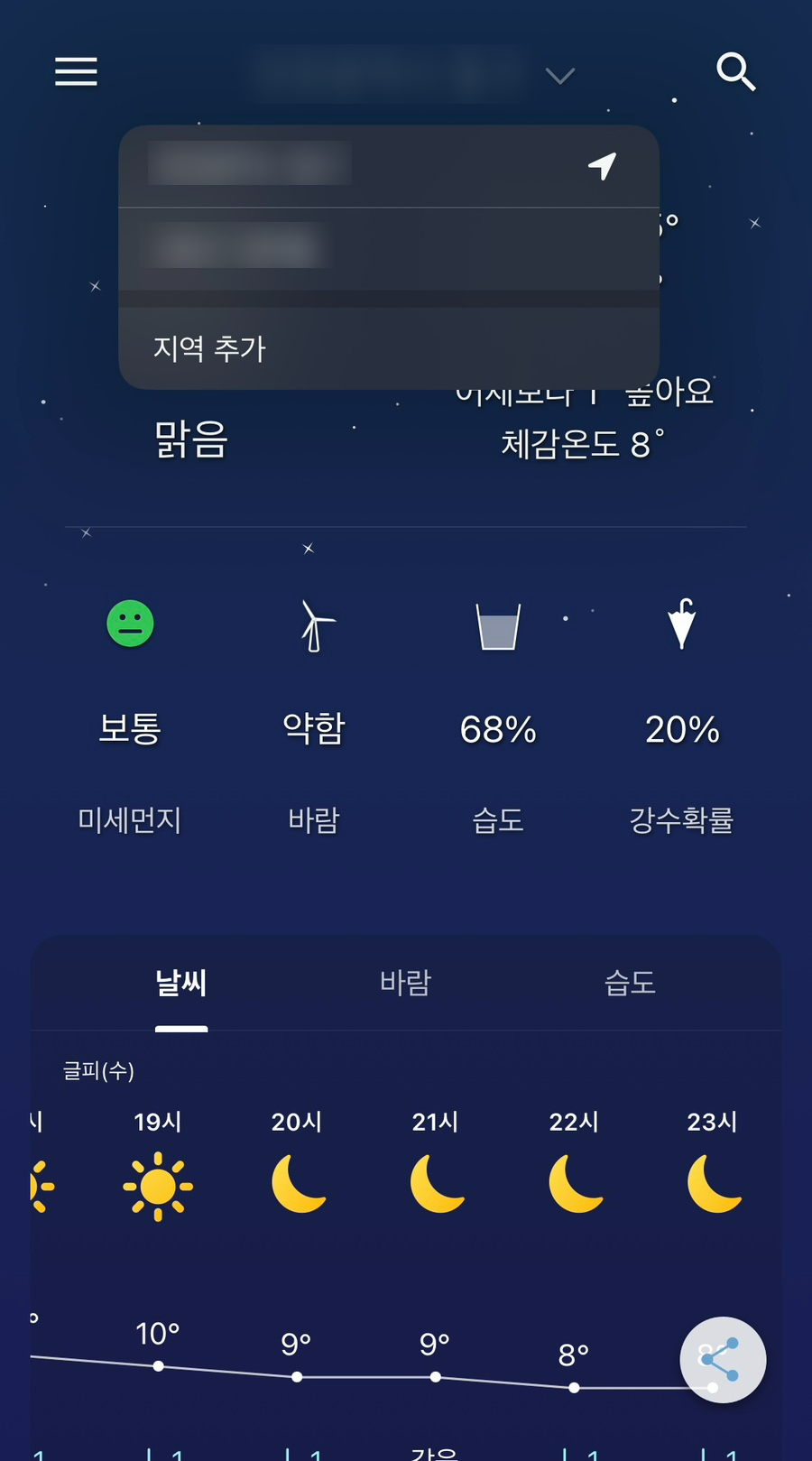Screen dimensions: 812x1461
Task: Choose the second saved location row
Action: point(389,249)
